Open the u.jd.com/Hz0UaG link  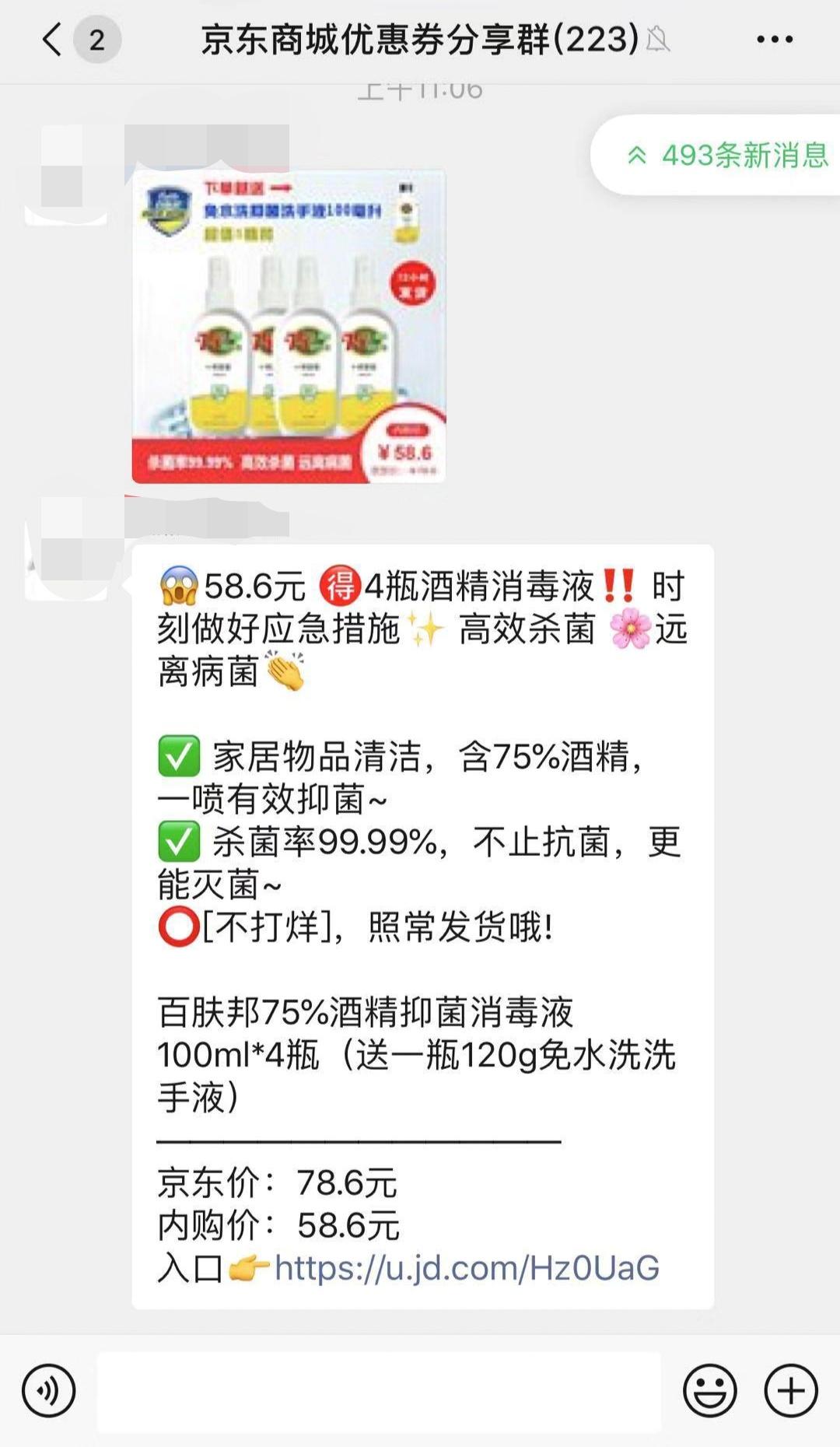[467, 1268]
